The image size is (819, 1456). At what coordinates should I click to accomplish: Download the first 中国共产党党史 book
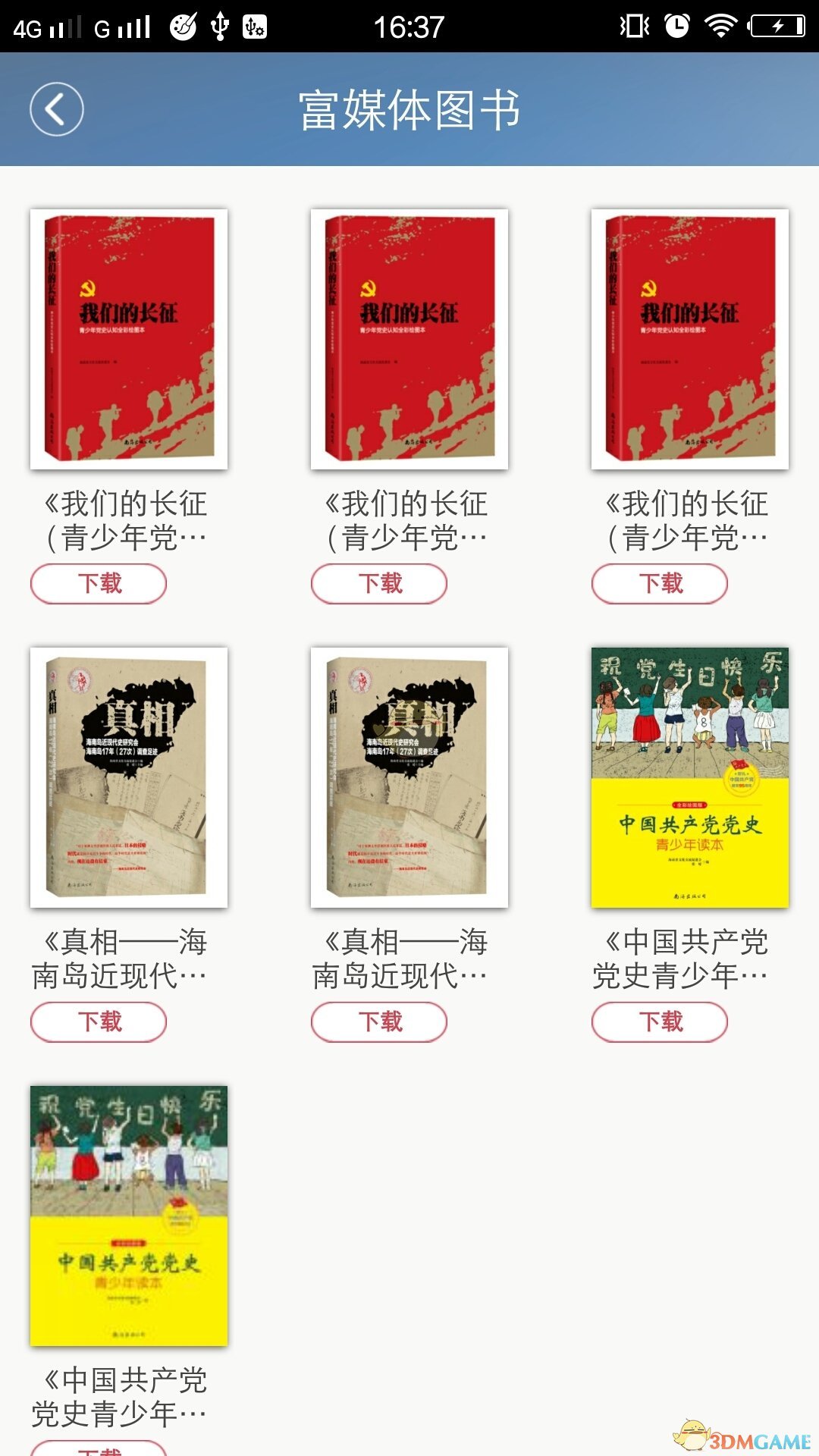[x=660, y=1022]
